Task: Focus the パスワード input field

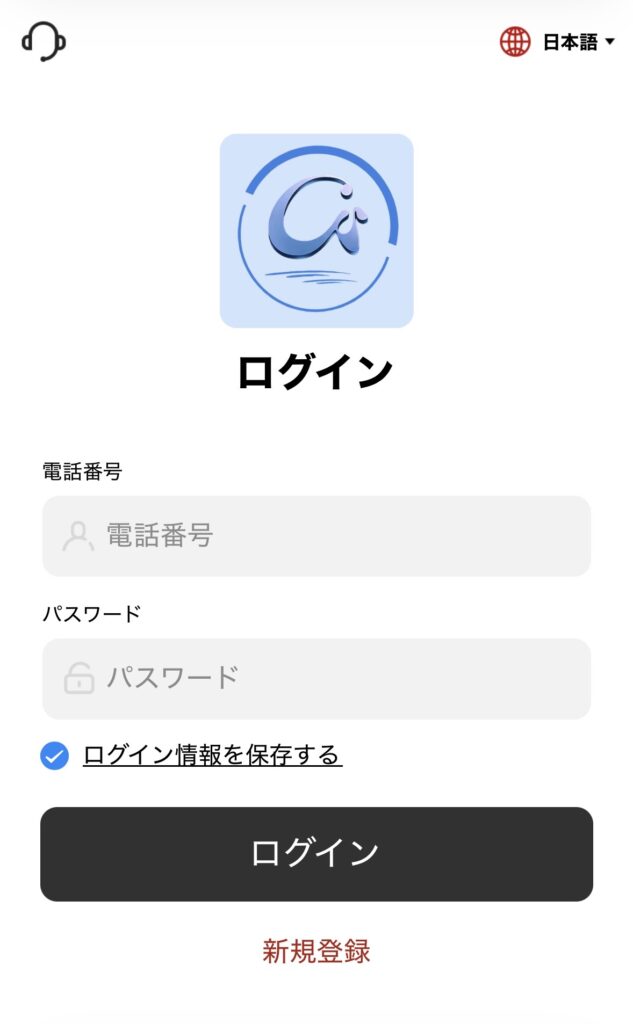Action: tap(316, 678)
